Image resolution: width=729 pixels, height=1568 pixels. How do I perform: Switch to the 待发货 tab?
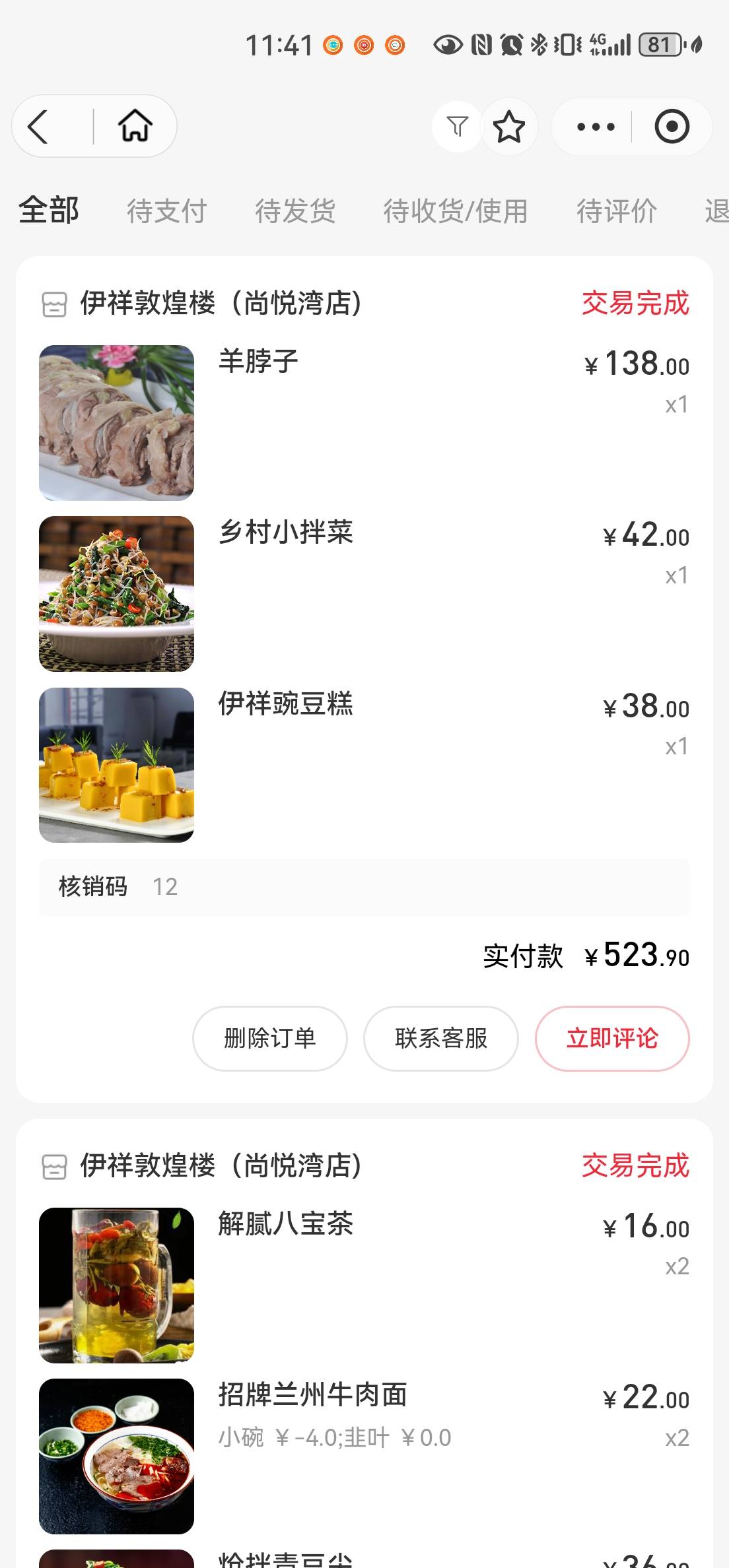(295, 211)
